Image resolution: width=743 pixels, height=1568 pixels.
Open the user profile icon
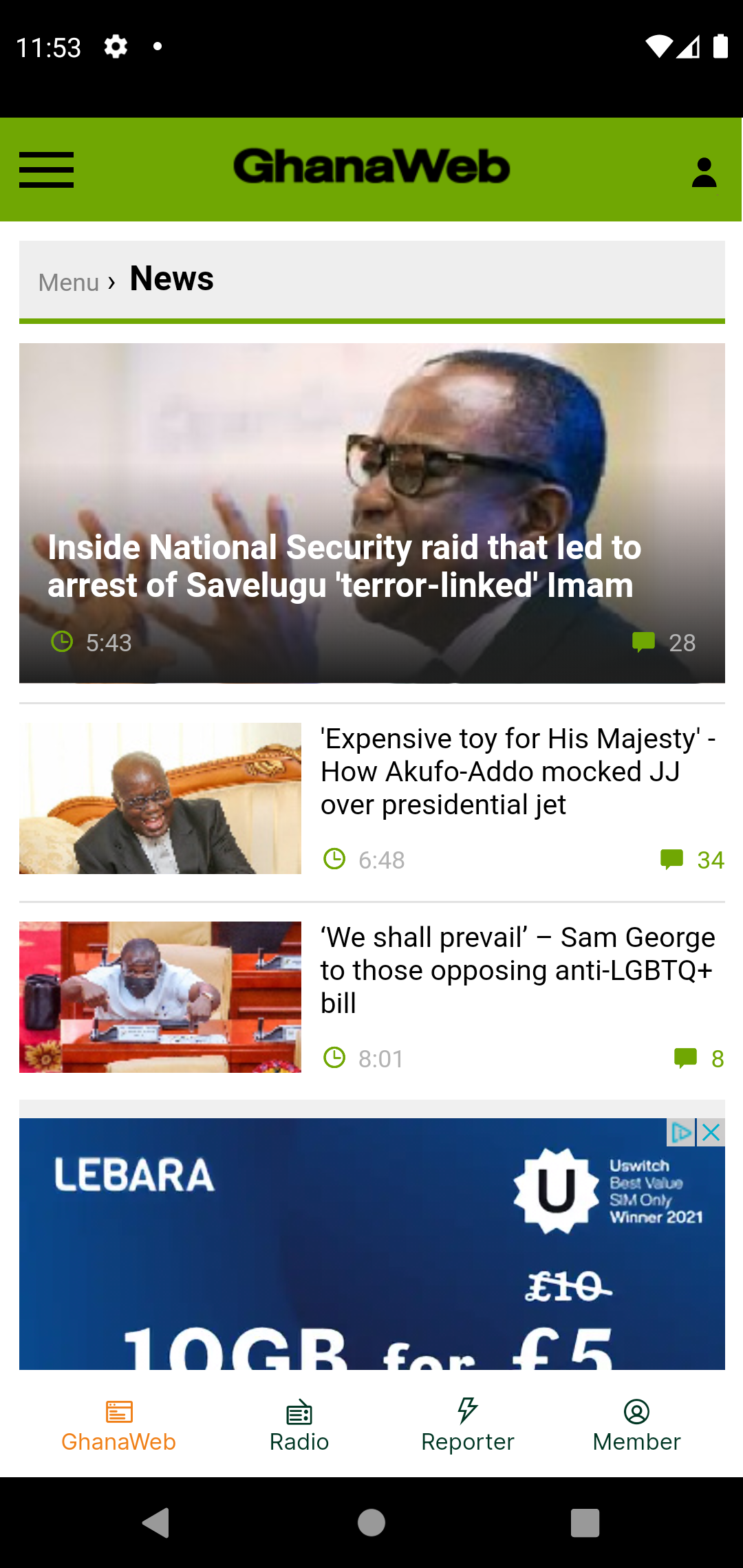(704, 172)
